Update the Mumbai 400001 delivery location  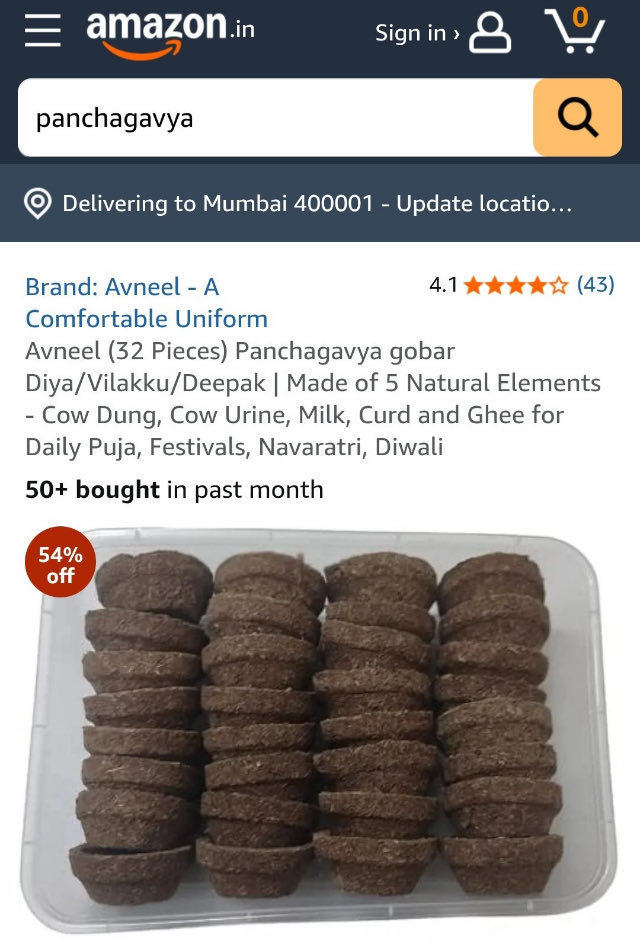pos(300,204)
